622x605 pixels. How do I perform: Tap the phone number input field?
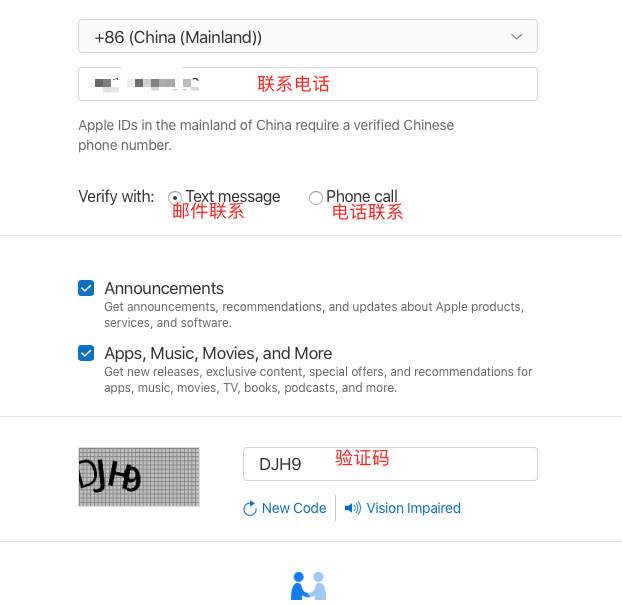[x=307, y=84]
